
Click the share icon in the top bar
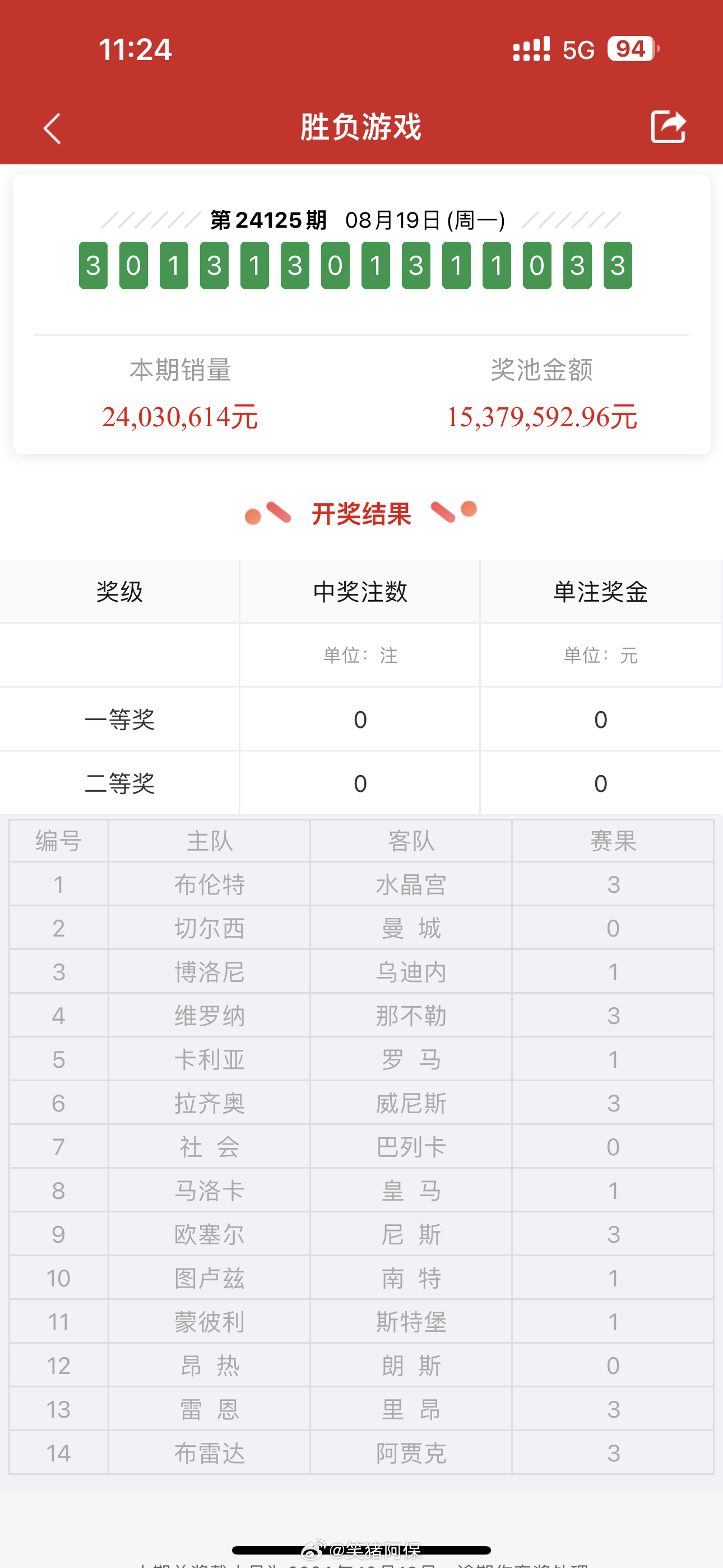point(669,127)
